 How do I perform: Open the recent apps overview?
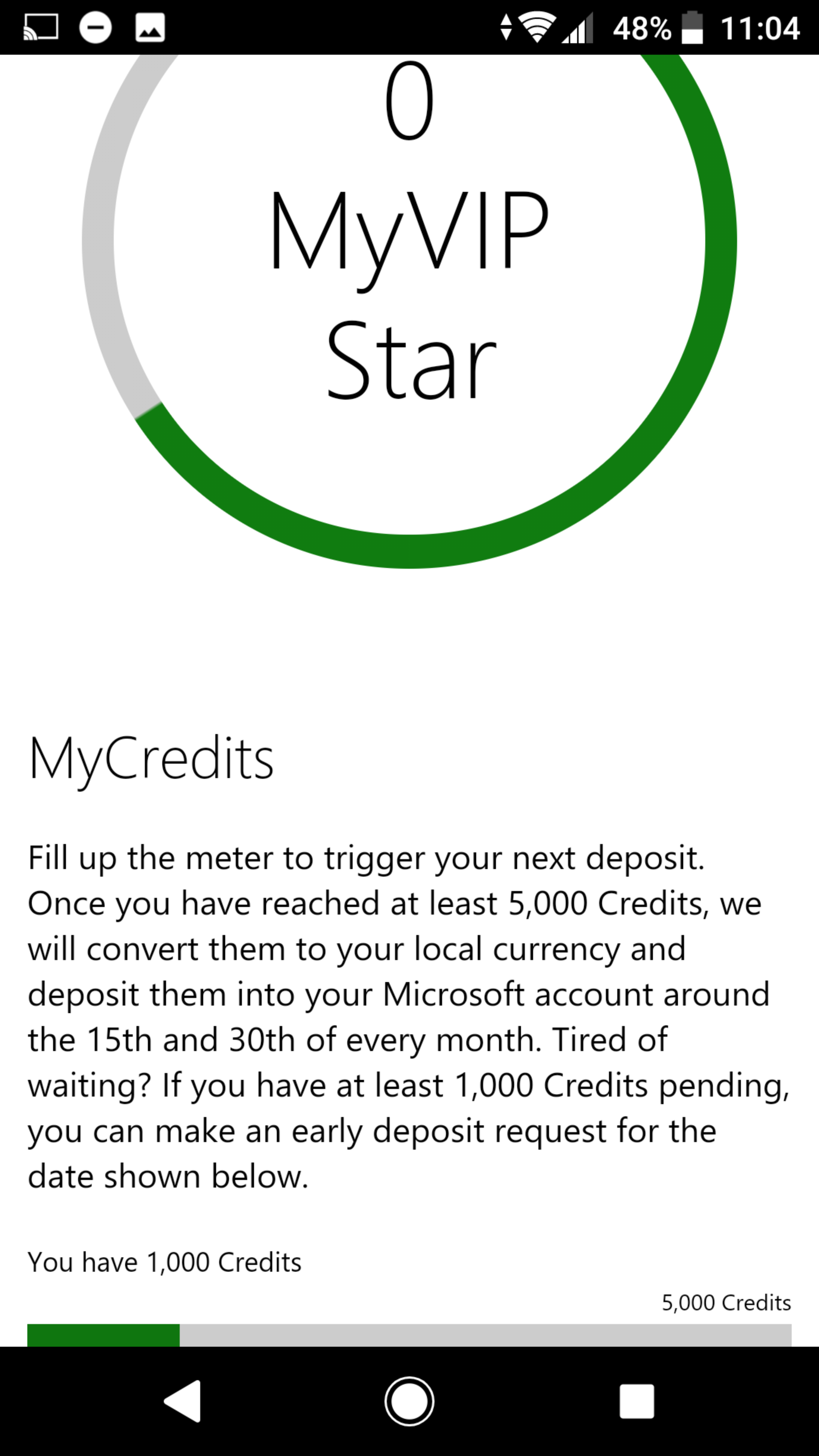(x=637, y=1401)
